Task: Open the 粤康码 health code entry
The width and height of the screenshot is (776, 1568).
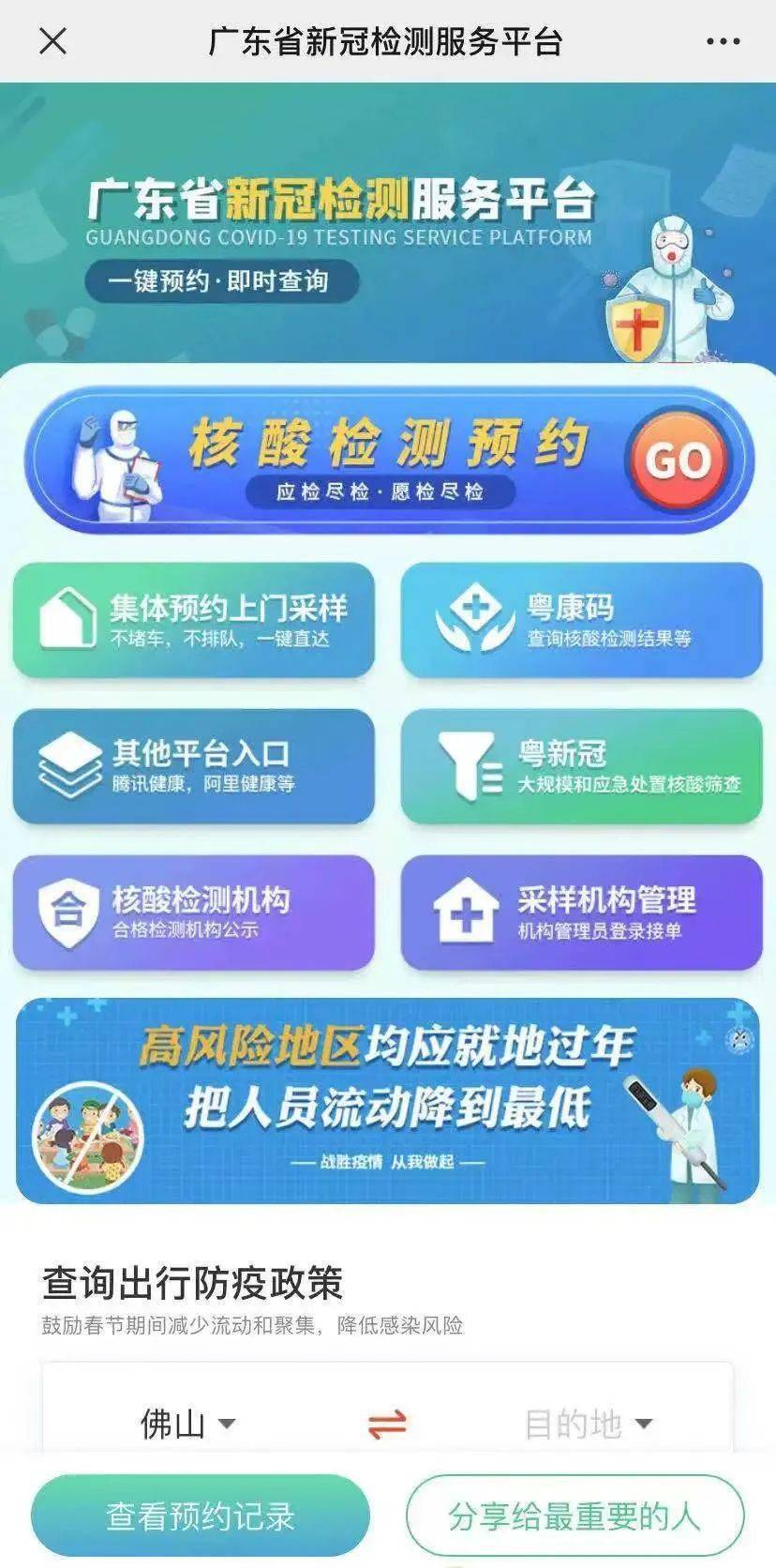Action: 581,620
